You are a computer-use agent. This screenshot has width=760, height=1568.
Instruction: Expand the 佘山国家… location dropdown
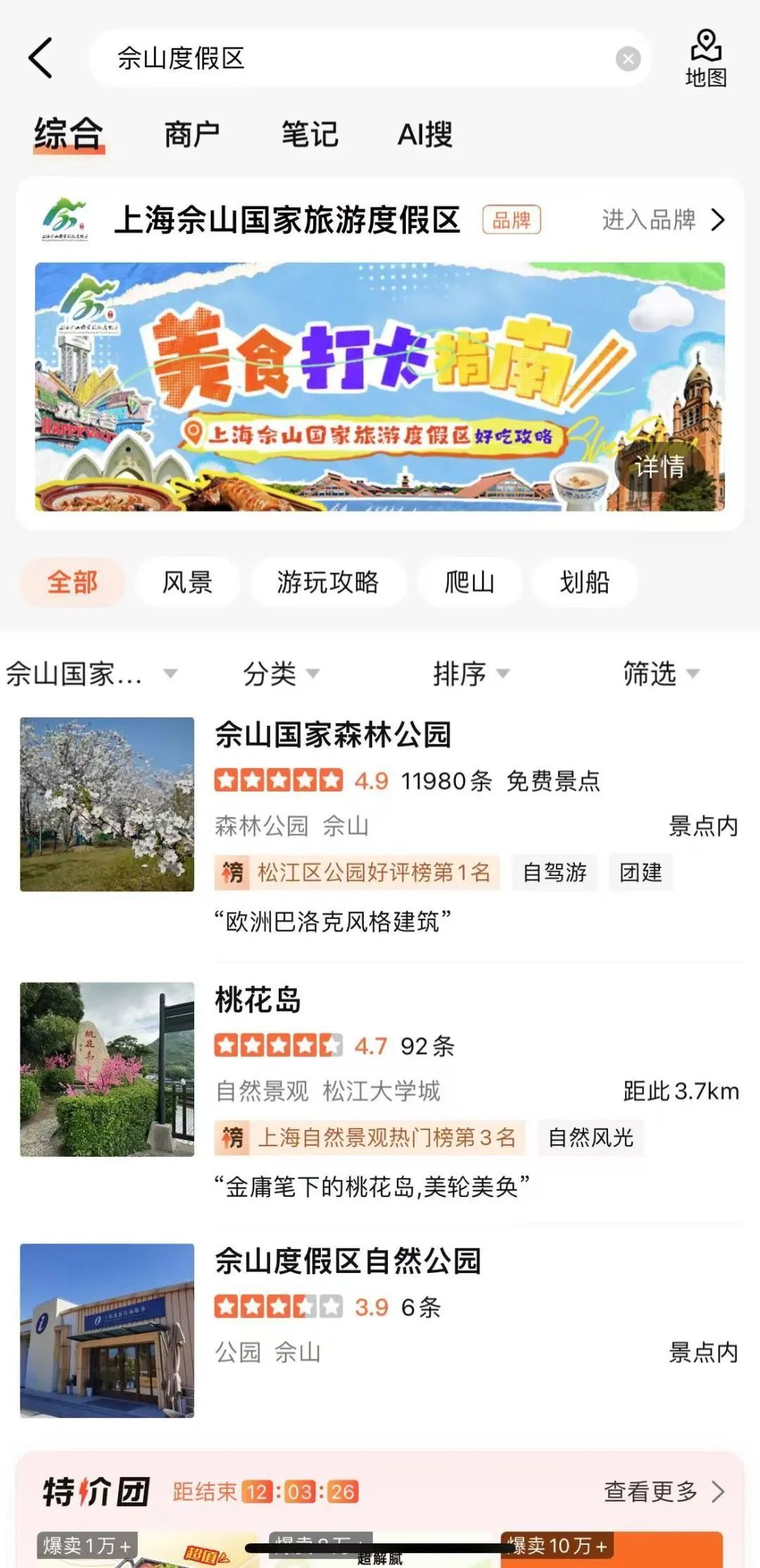90,674
